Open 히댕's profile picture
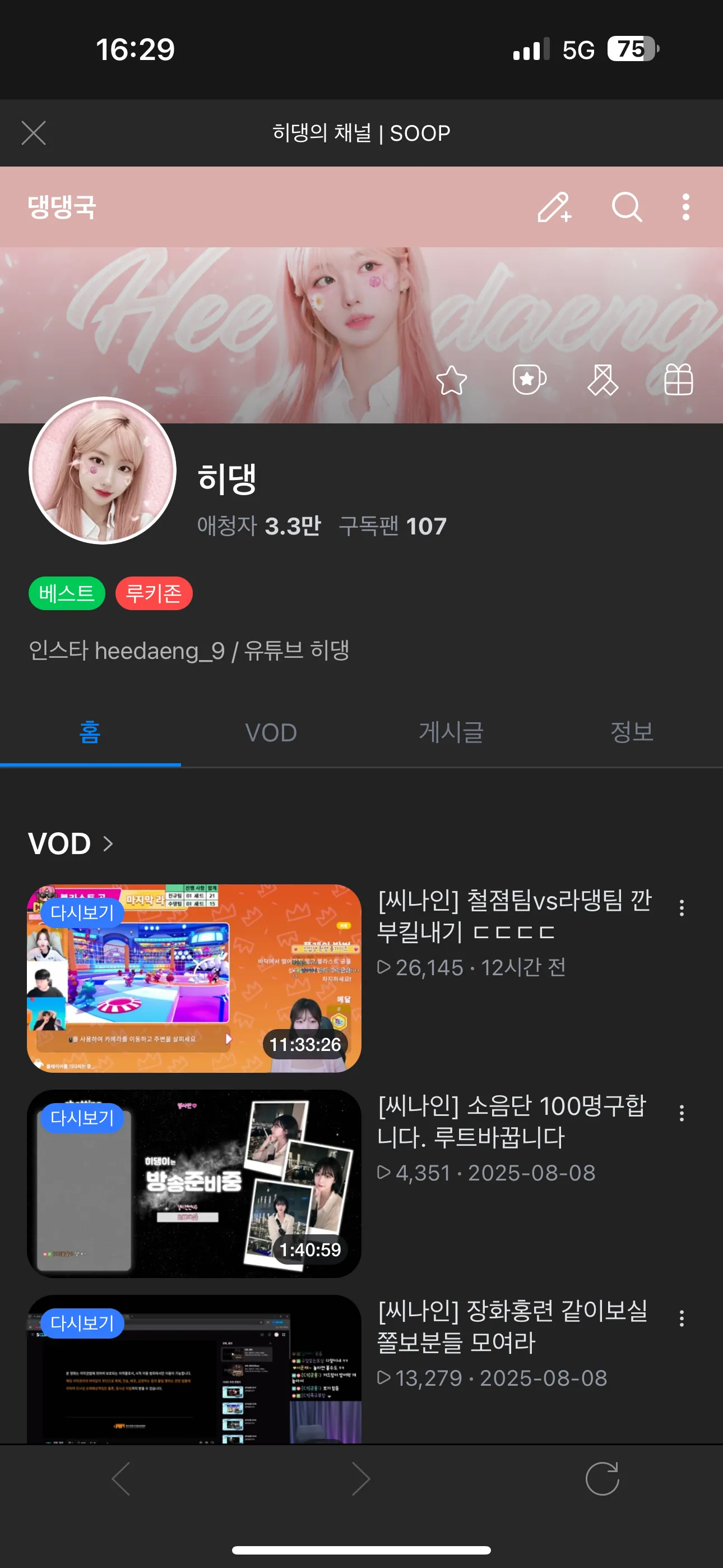This screenshot has height=1568, width=723. click(102, 471)
